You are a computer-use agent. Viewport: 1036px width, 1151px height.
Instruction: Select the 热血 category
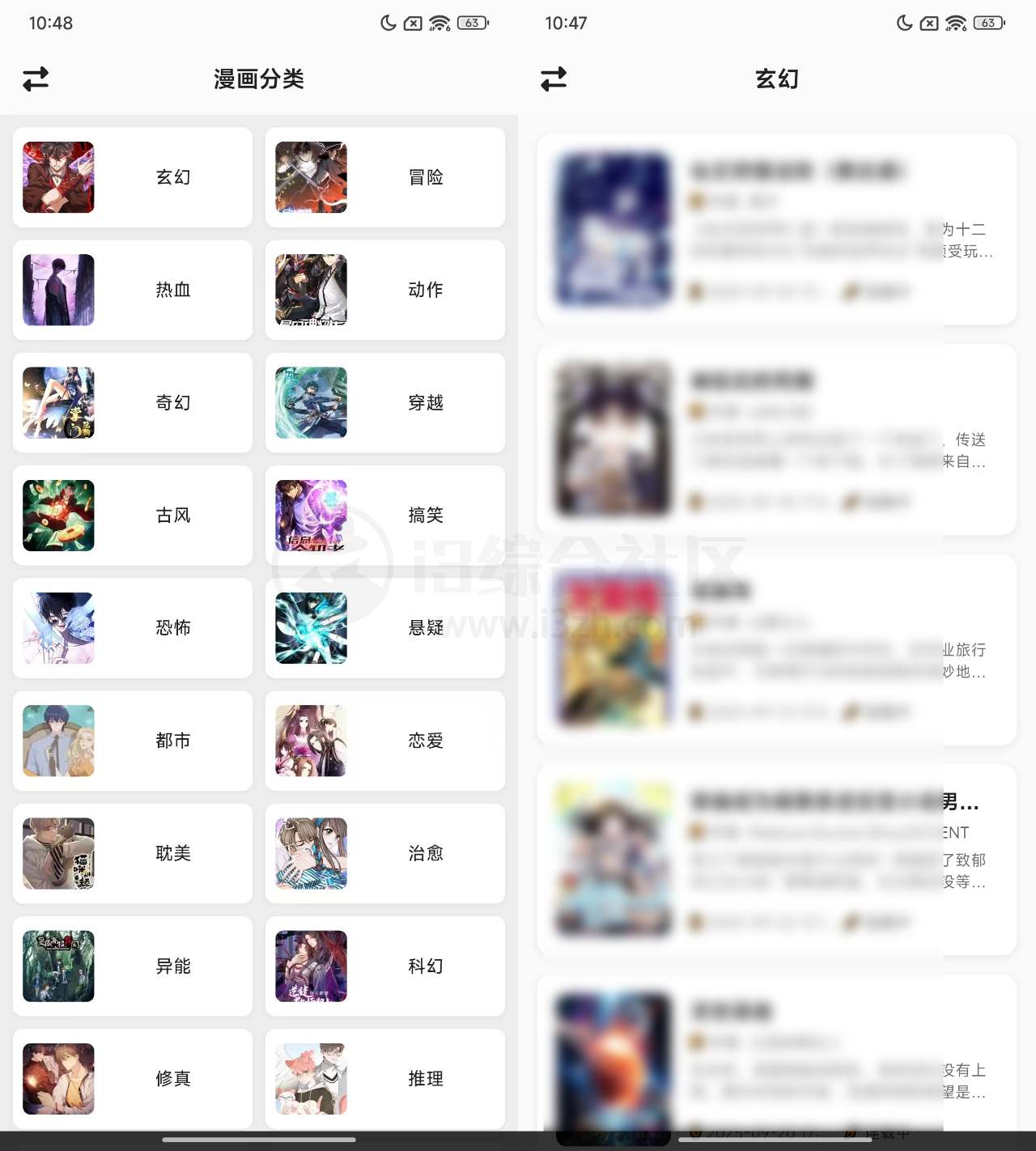[133, 290]
